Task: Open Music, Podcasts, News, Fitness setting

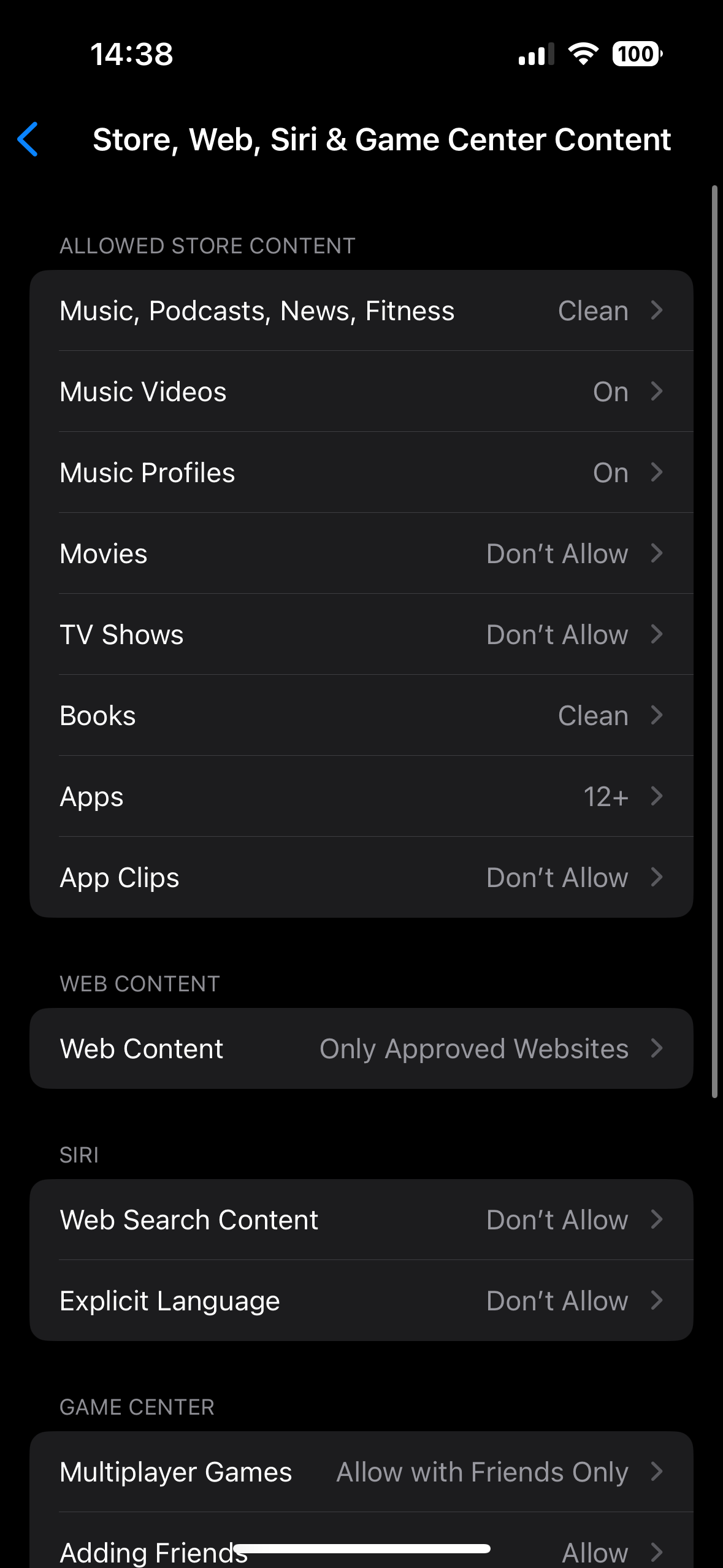Action: click(361, 311)
